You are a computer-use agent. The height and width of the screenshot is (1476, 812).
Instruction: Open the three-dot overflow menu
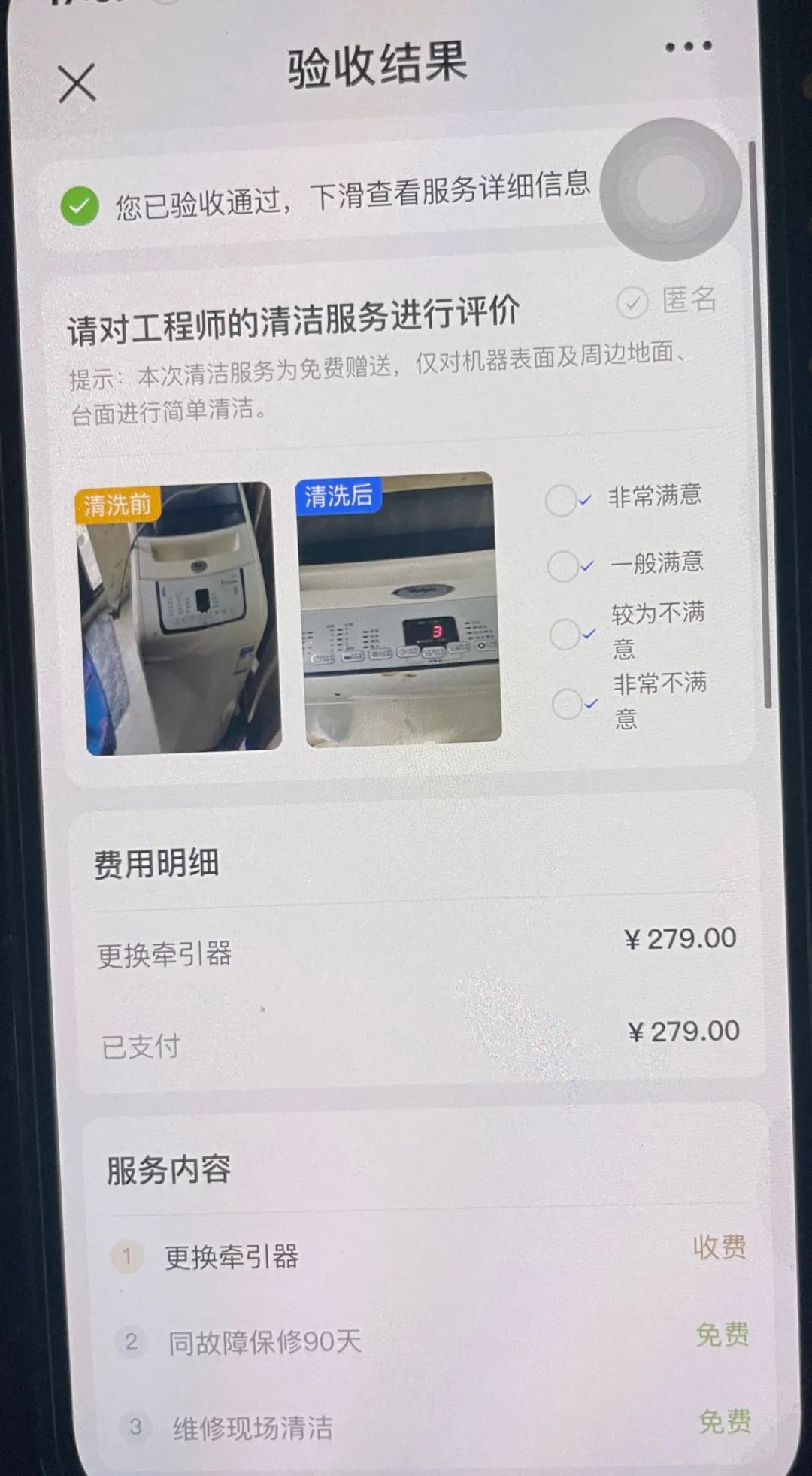(688, 47)
